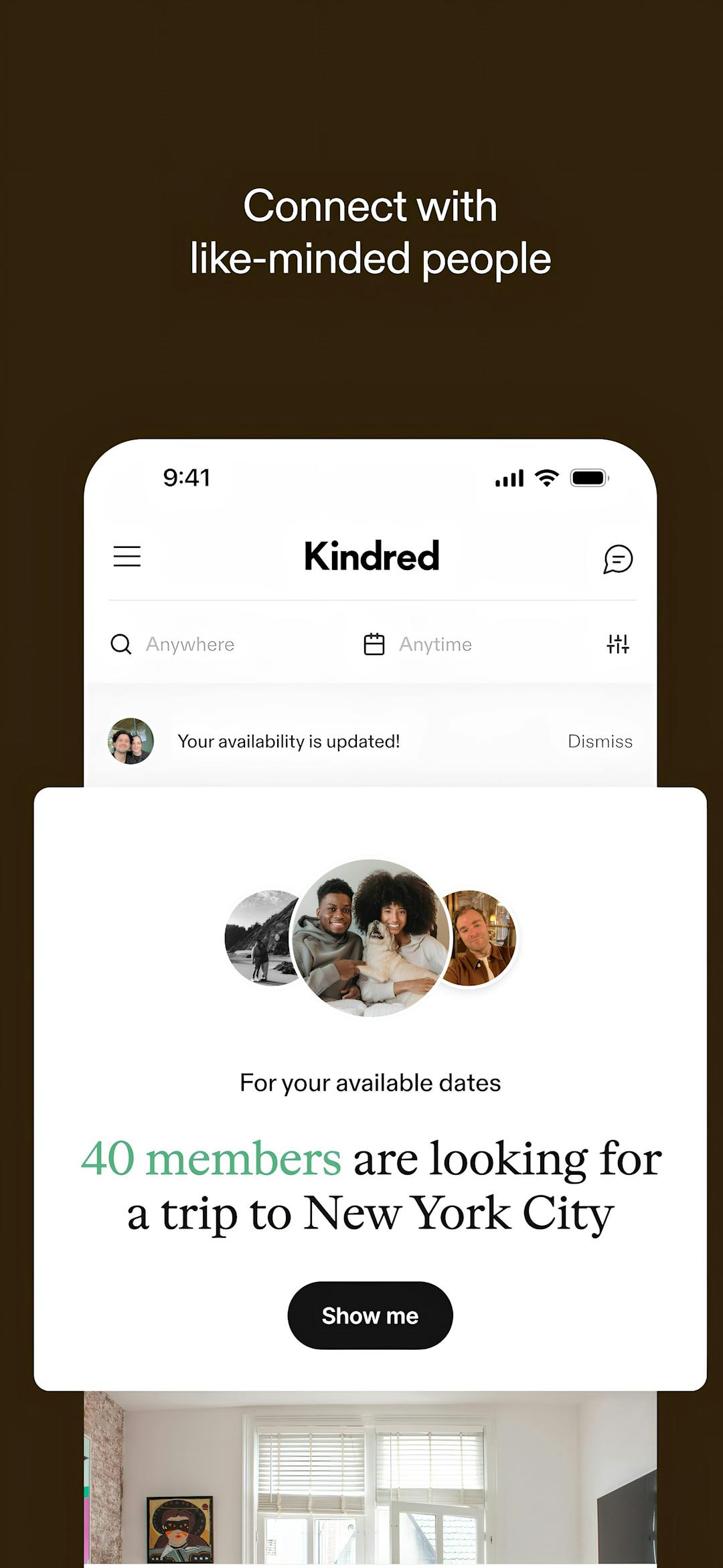Open the filters sliders icon
Image resolution: width=723 pixels, height=1568 pixels.
pyautogui.click(x=617, y=644)
